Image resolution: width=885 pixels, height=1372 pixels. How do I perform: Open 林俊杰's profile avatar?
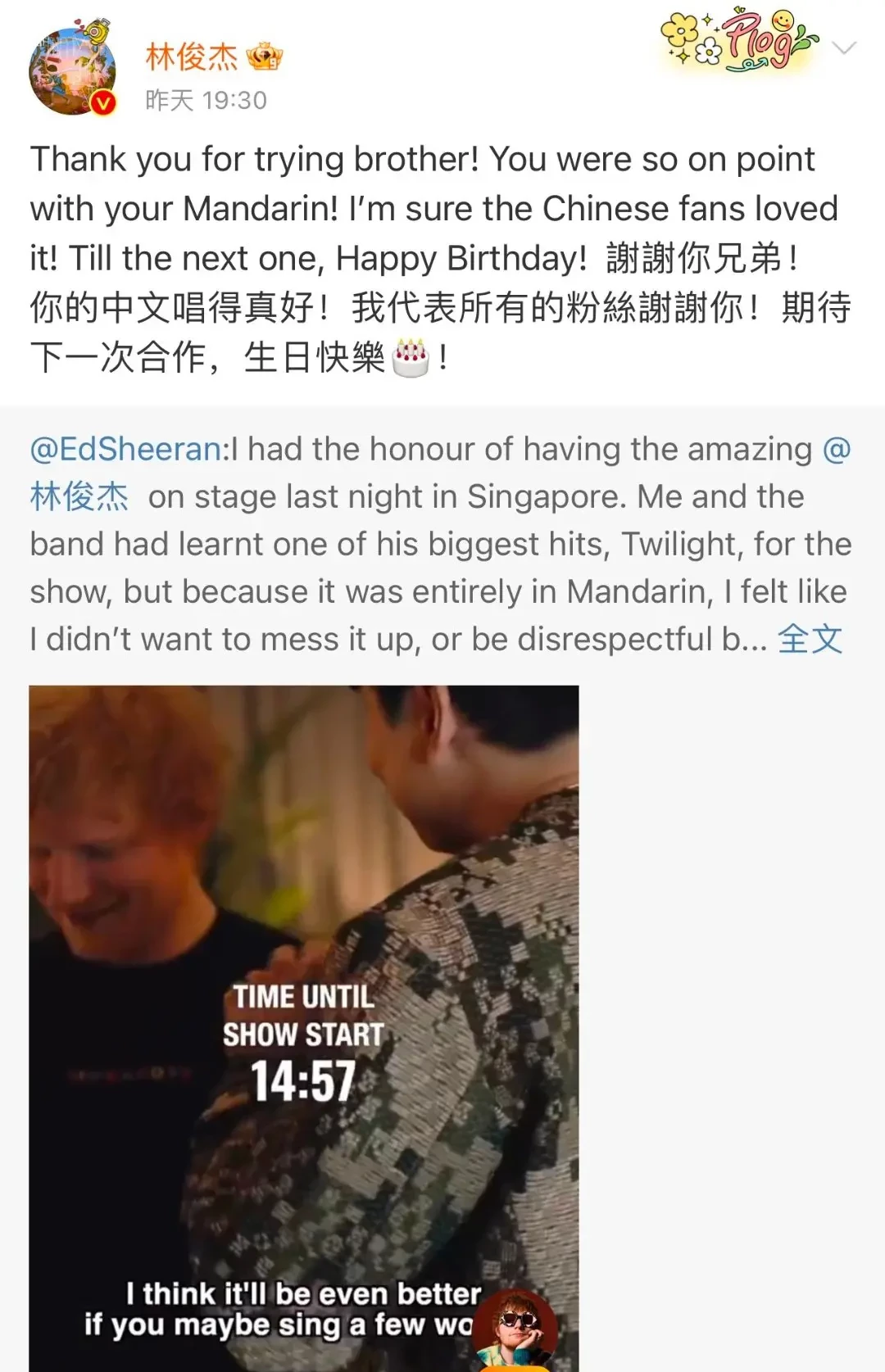click(x=72, y=72)
